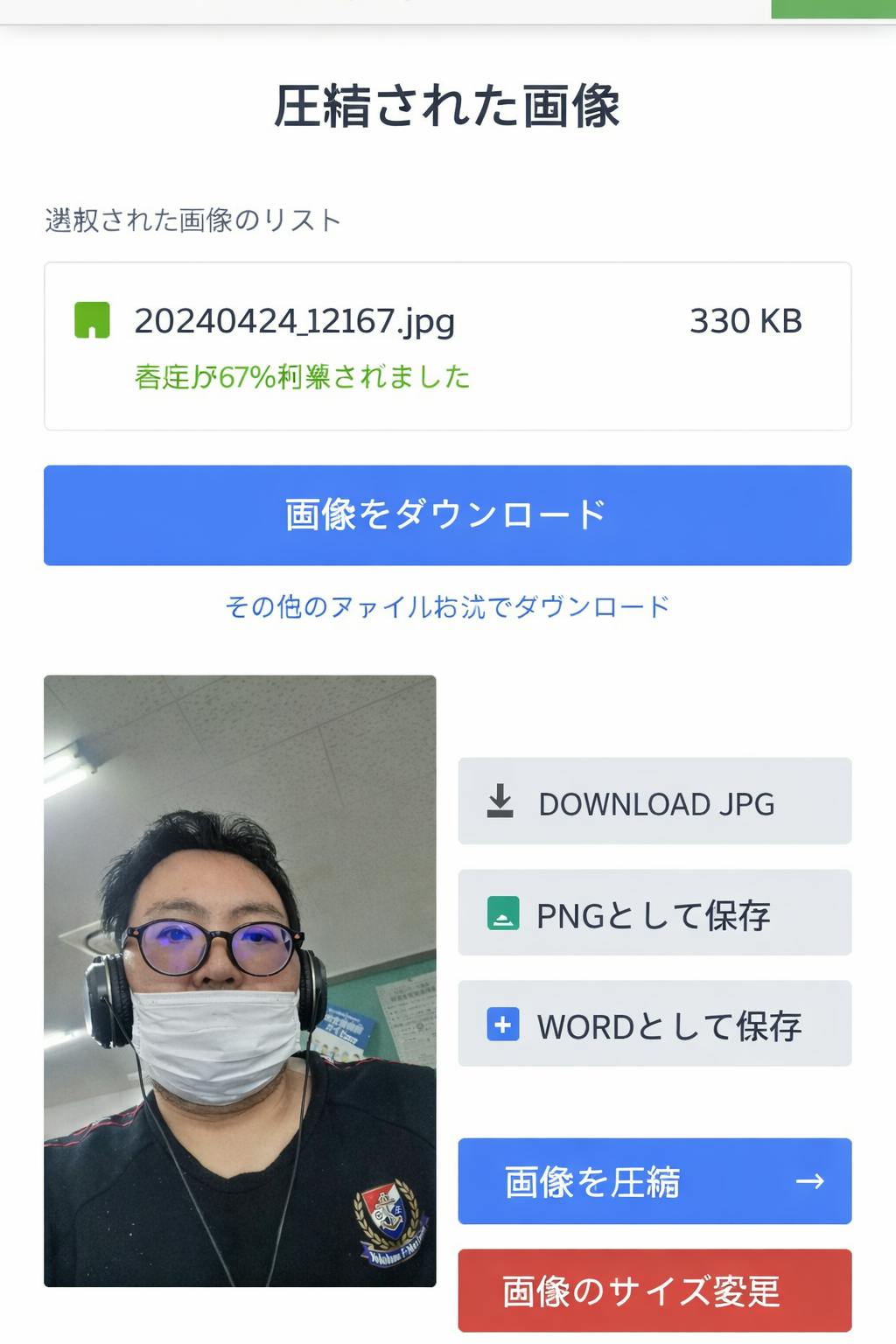Tap DOWNLOAD JPG button

coord(654,801)
